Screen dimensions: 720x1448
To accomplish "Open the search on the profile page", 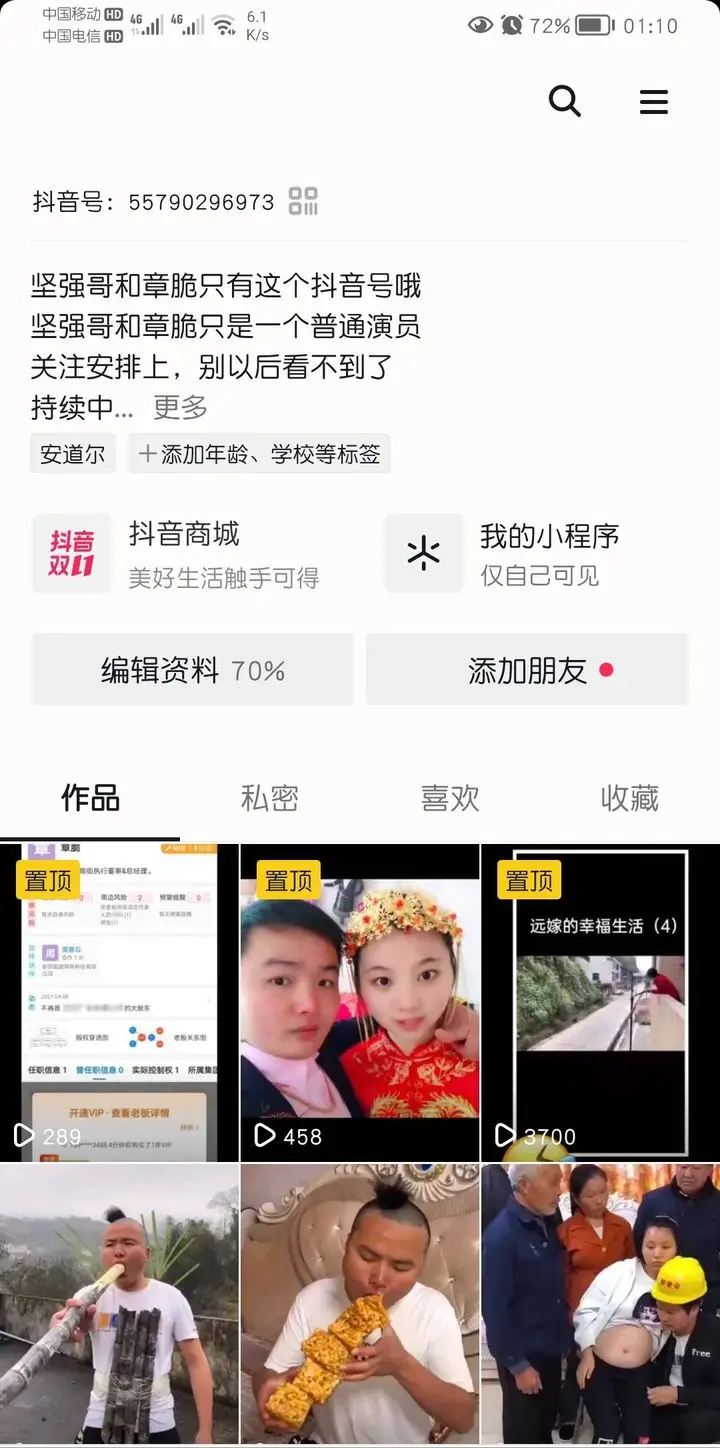I will click(x=565, y=101).
